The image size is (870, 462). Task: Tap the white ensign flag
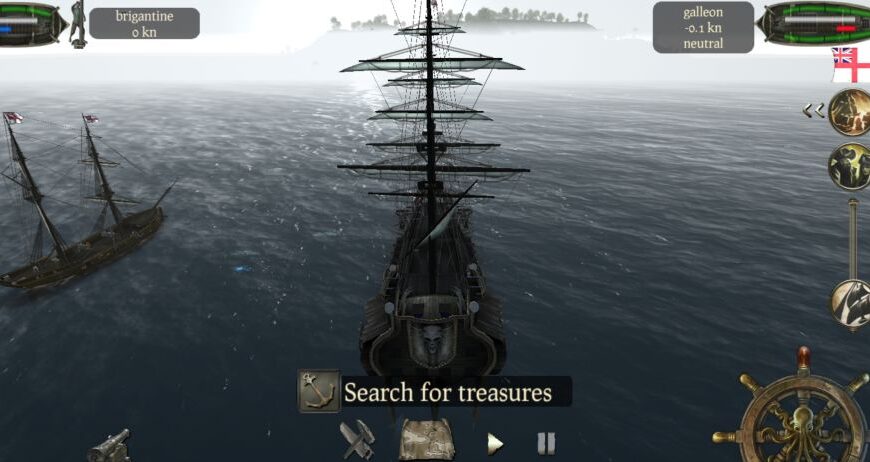[850, 64]
